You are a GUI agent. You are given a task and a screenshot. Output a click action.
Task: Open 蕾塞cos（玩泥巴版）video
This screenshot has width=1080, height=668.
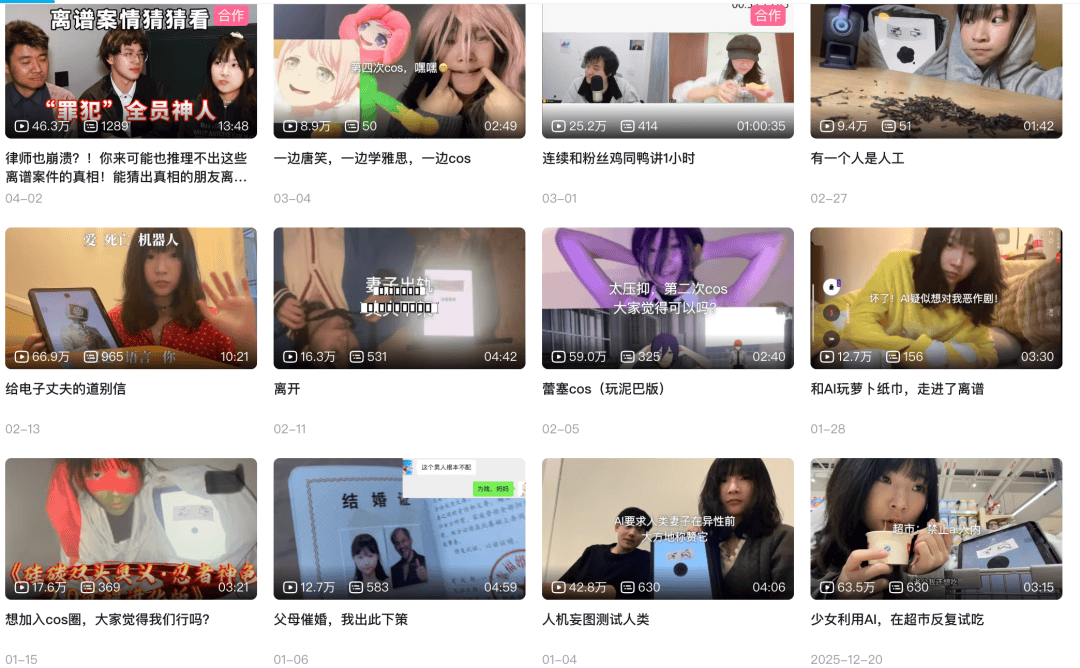click(668, 298)
